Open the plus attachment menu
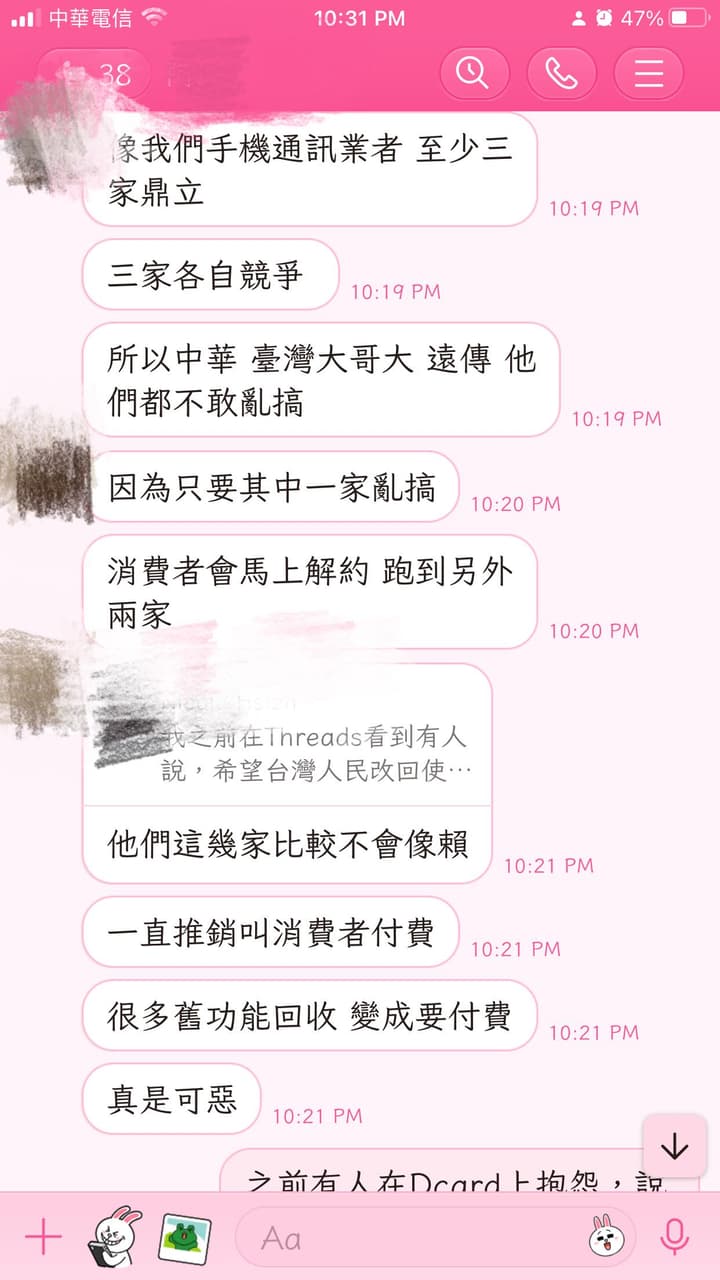720x1280 pixels. pyautogui.click(x=43, y=1238)
